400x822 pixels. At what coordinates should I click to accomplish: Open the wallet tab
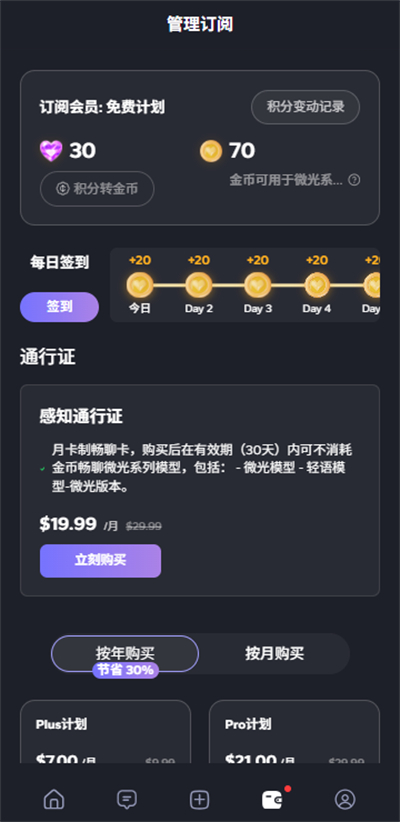pyautogui.click(x=273, y=799)
